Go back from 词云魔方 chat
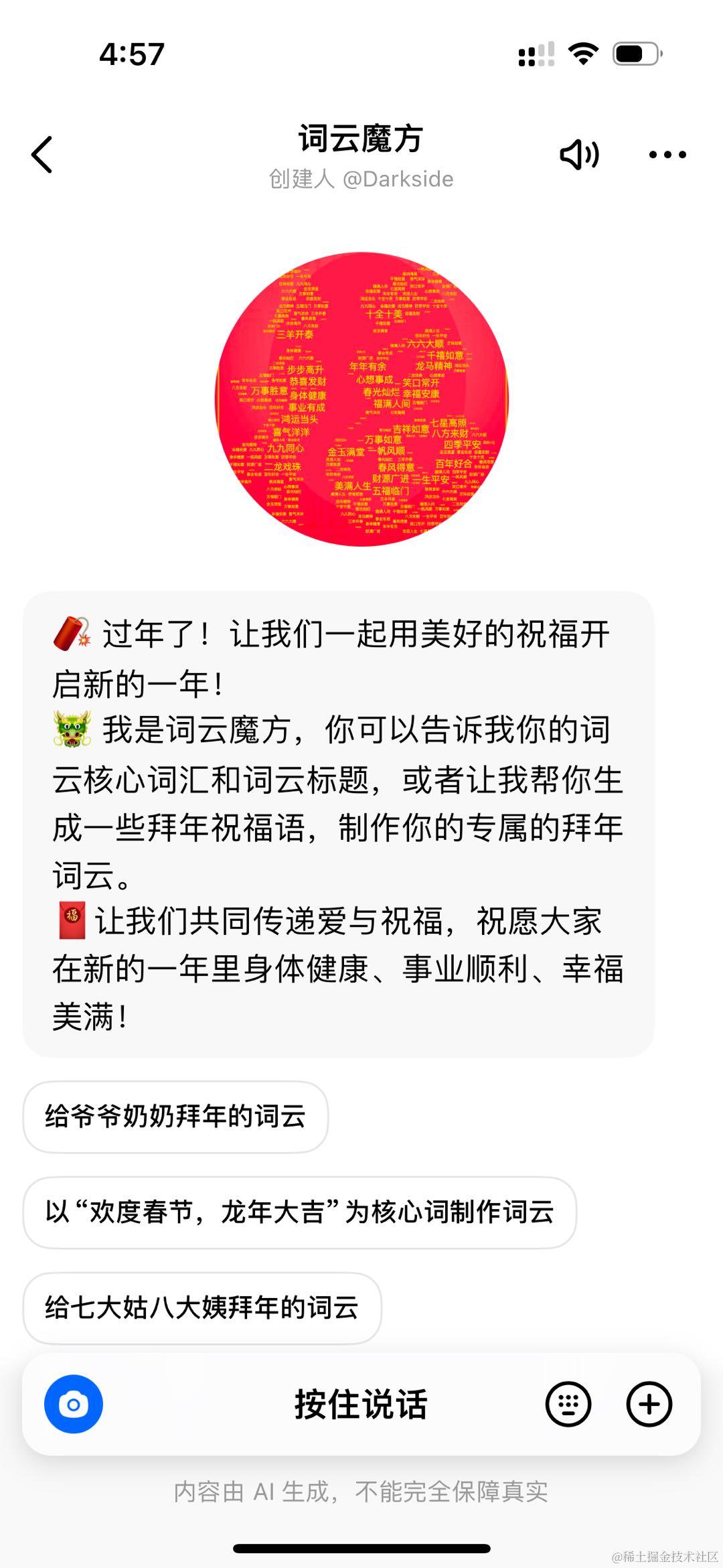Screen dimensions: 723x1568 coord(42,155)
